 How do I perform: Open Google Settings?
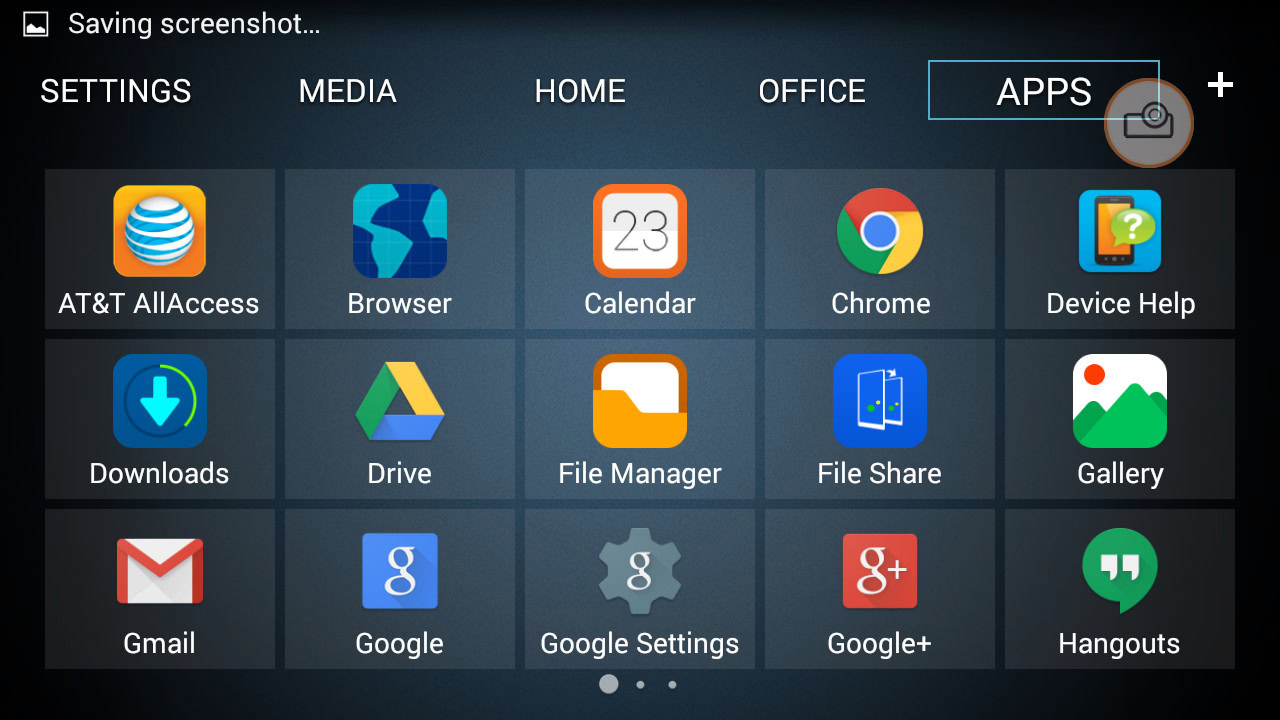point(640,589)
